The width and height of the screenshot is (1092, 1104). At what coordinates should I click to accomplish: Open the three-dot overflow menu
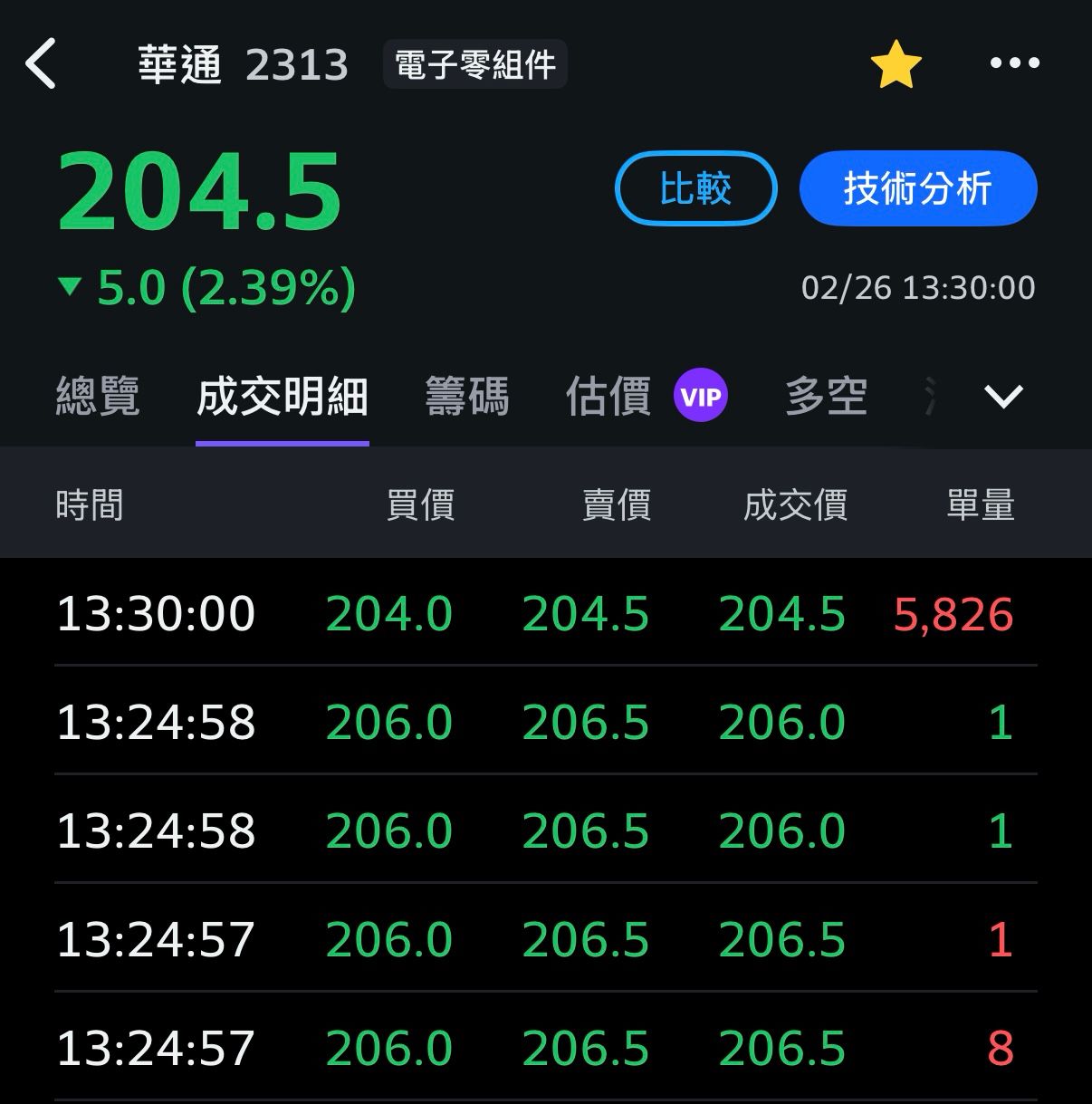click(1014, 63)
